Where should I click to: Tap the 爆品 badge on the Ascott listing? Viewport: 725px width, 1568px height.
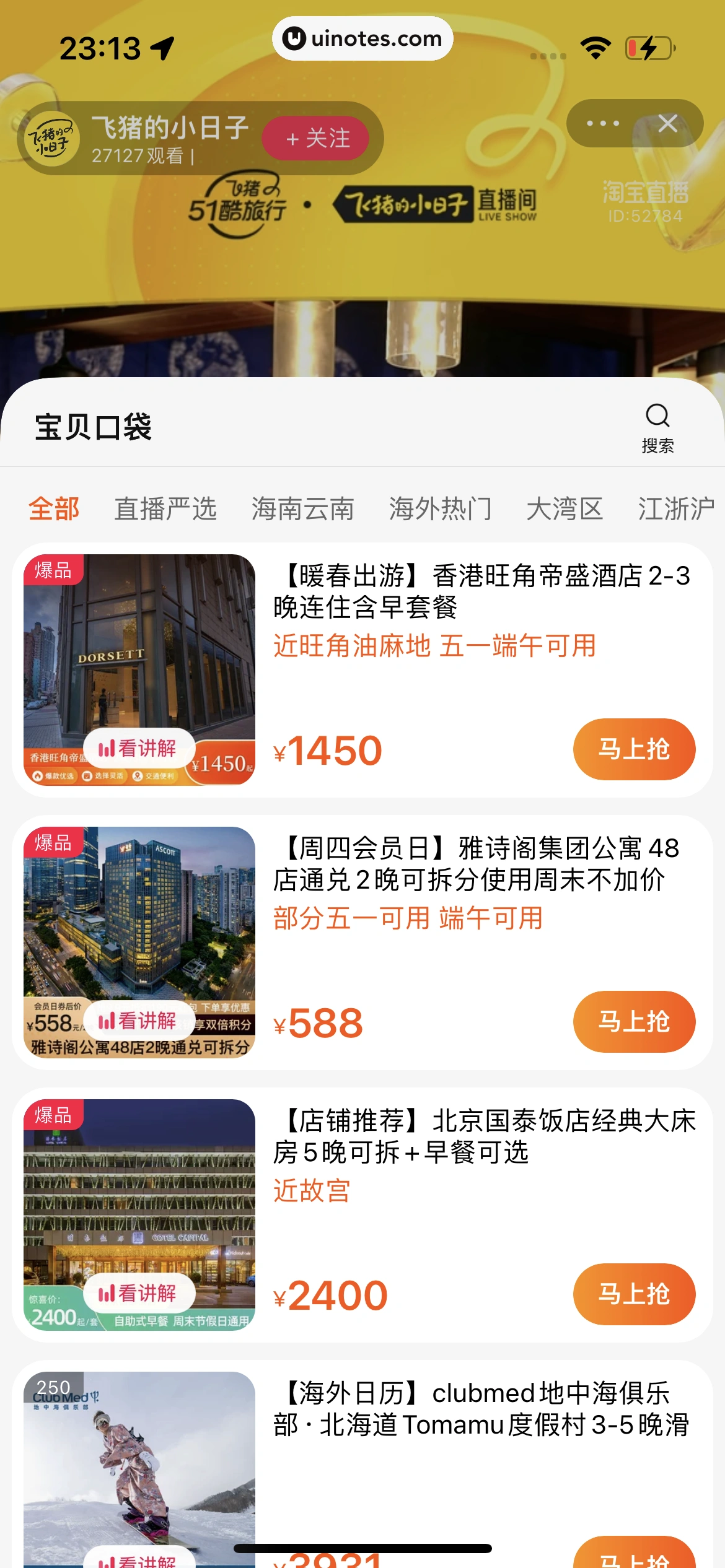(53, 842)
